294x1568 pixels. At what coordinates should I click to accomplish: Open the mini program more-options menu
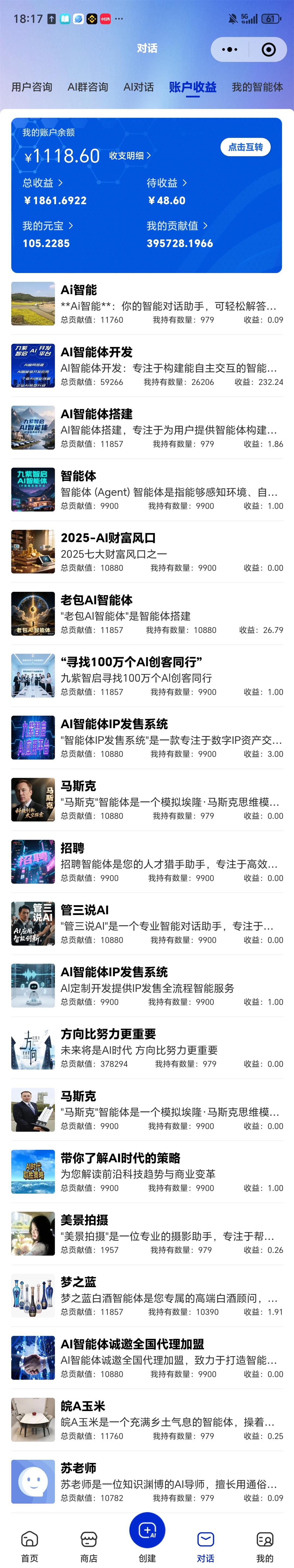click(229, 50)
